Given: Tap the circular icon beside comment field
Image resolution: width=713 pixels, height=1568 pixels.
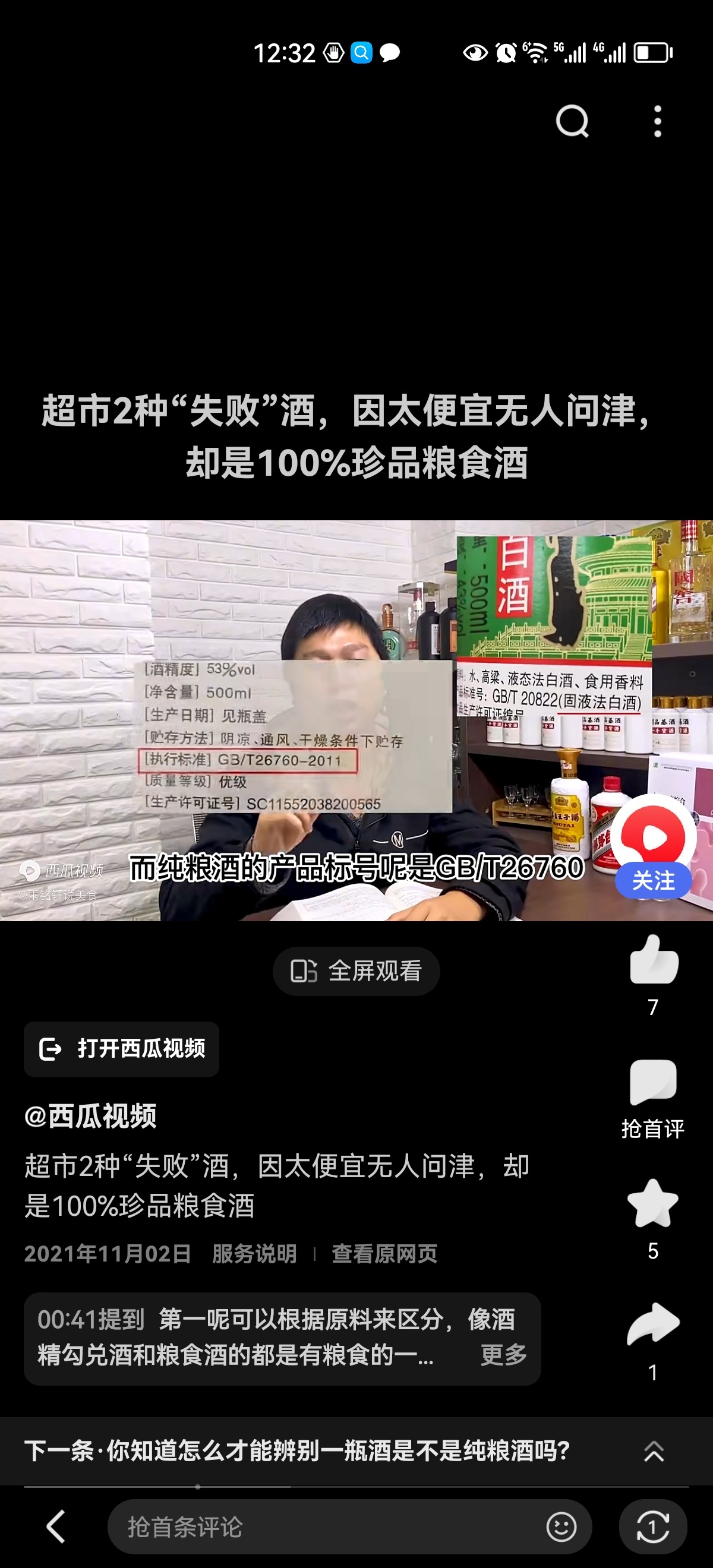Looking at the screenshot, I should 653,1526.
